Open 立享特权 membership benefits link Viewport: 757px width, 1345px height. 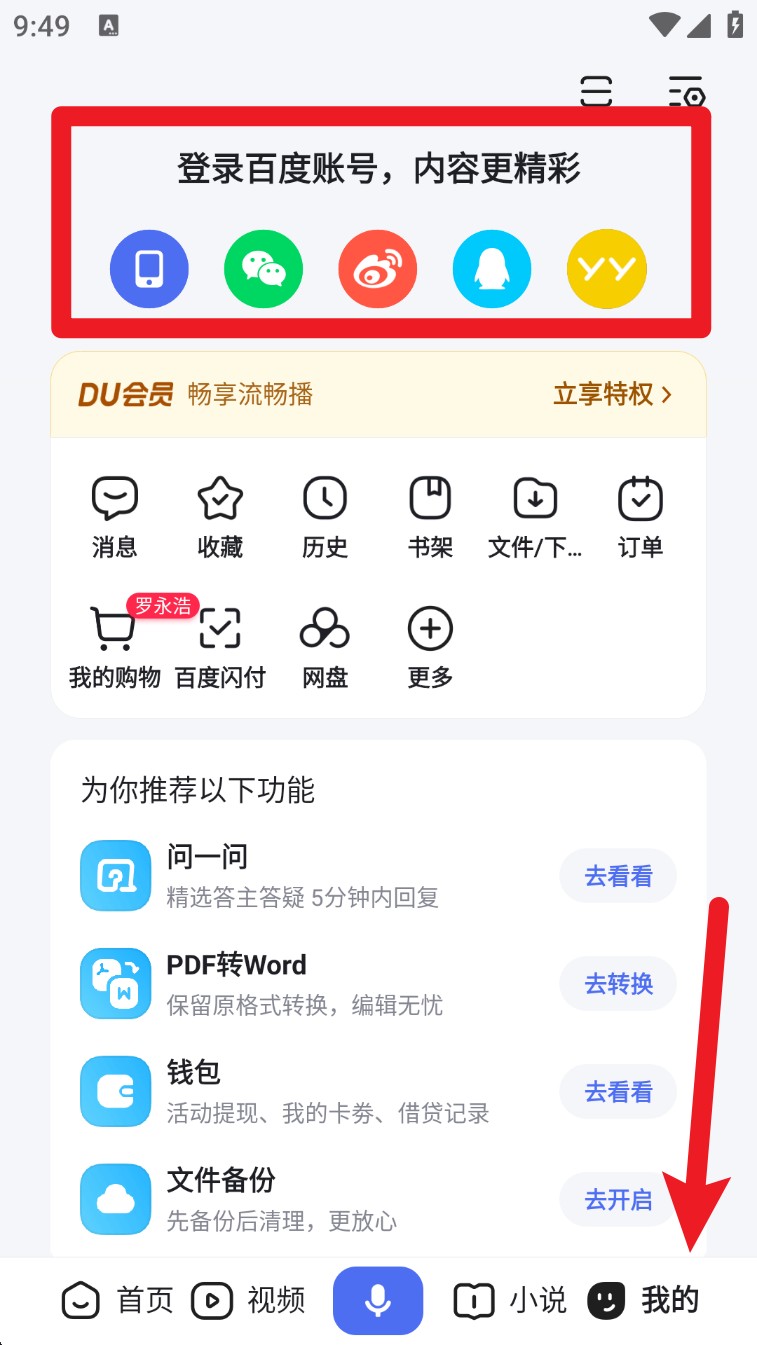(612, 394)
